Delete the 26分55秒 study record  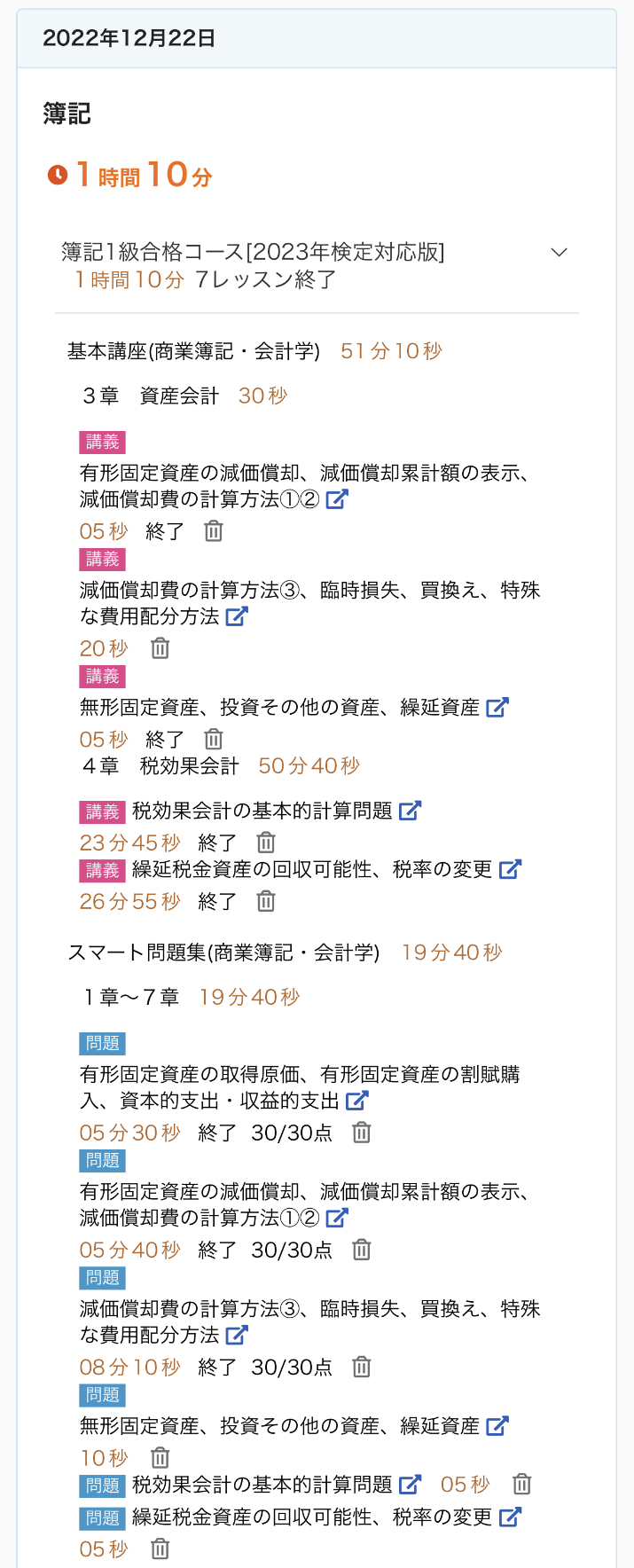(x=265, y=901)
